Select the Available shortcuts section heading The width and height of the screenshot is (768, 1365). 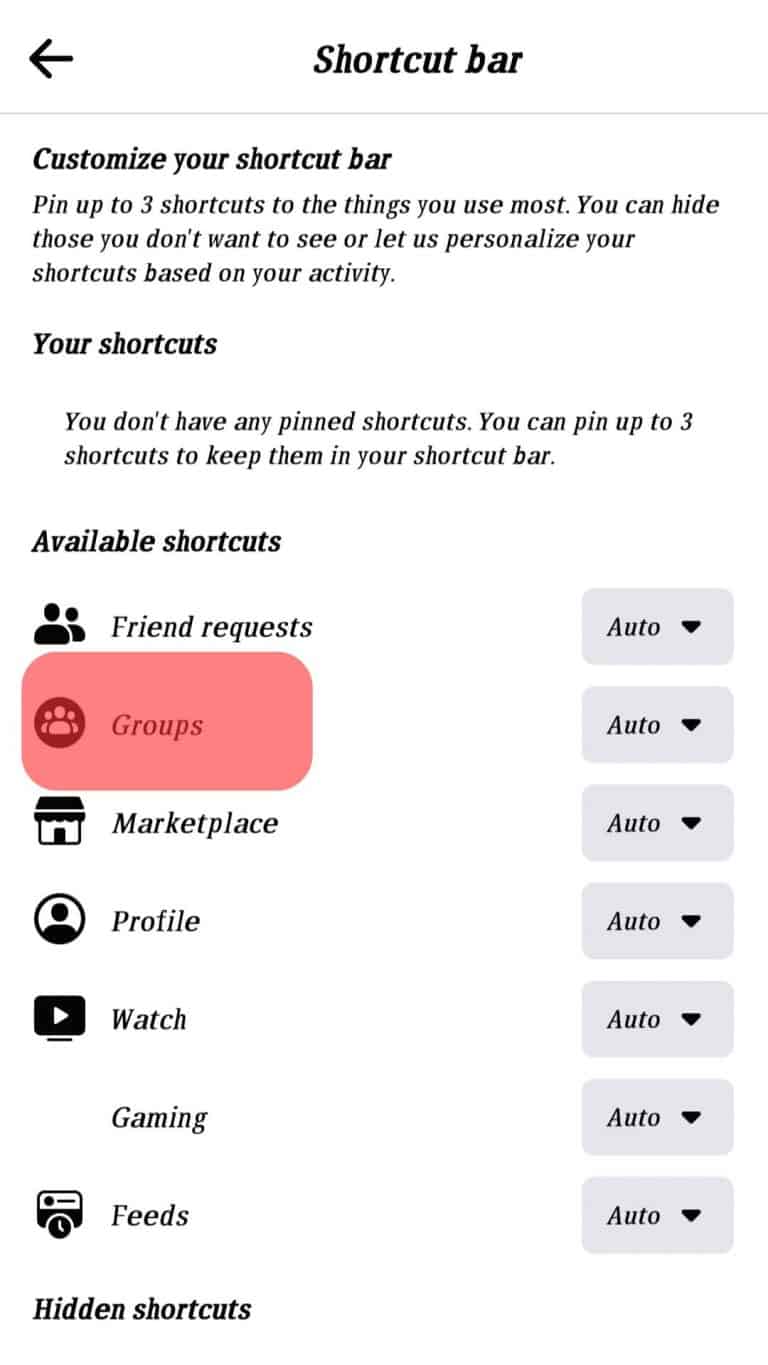click(156, 541)
